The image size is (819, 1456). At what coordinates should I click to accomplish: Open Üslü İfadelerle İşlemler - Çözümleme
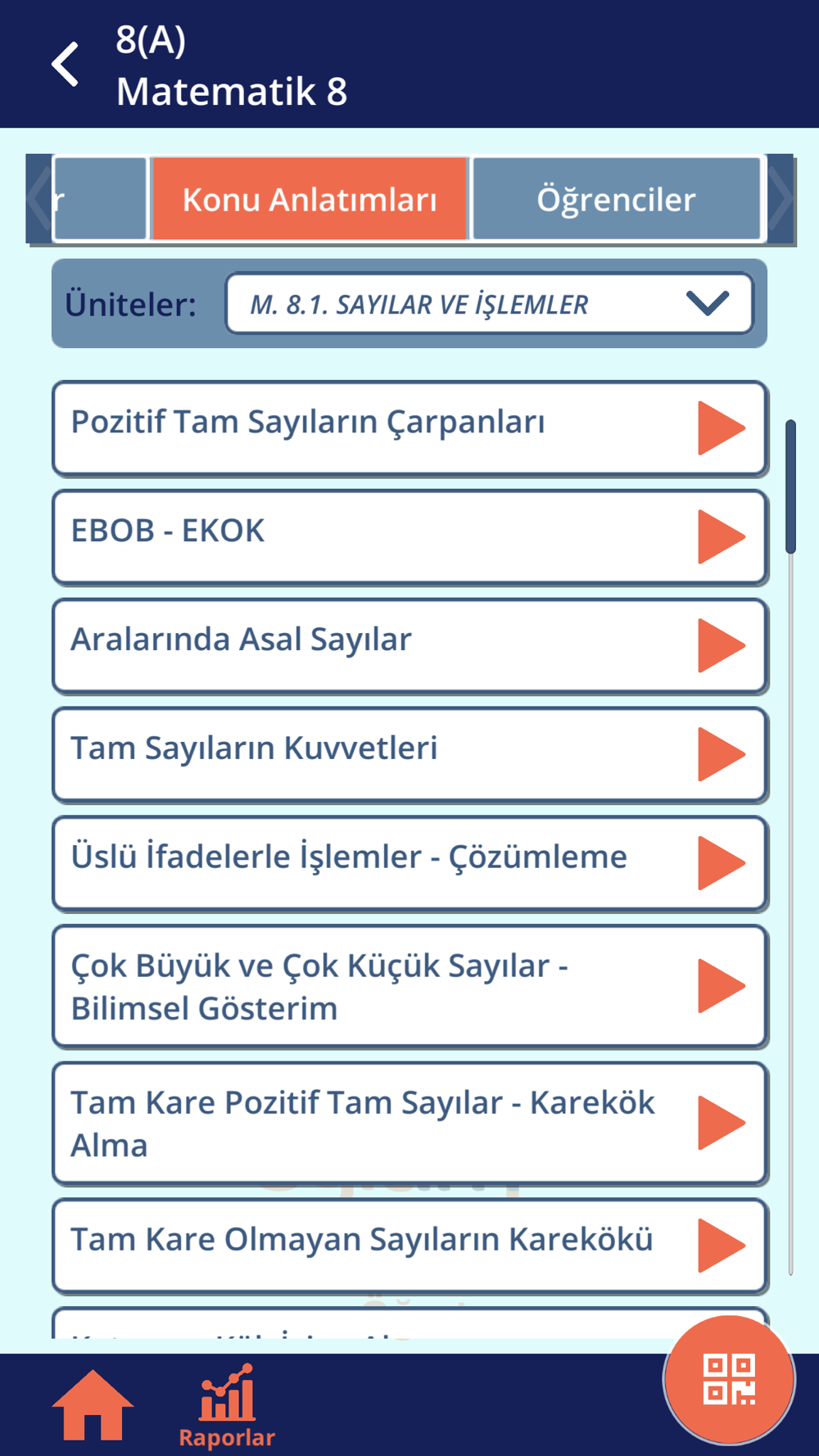click(x=409, y=863)
